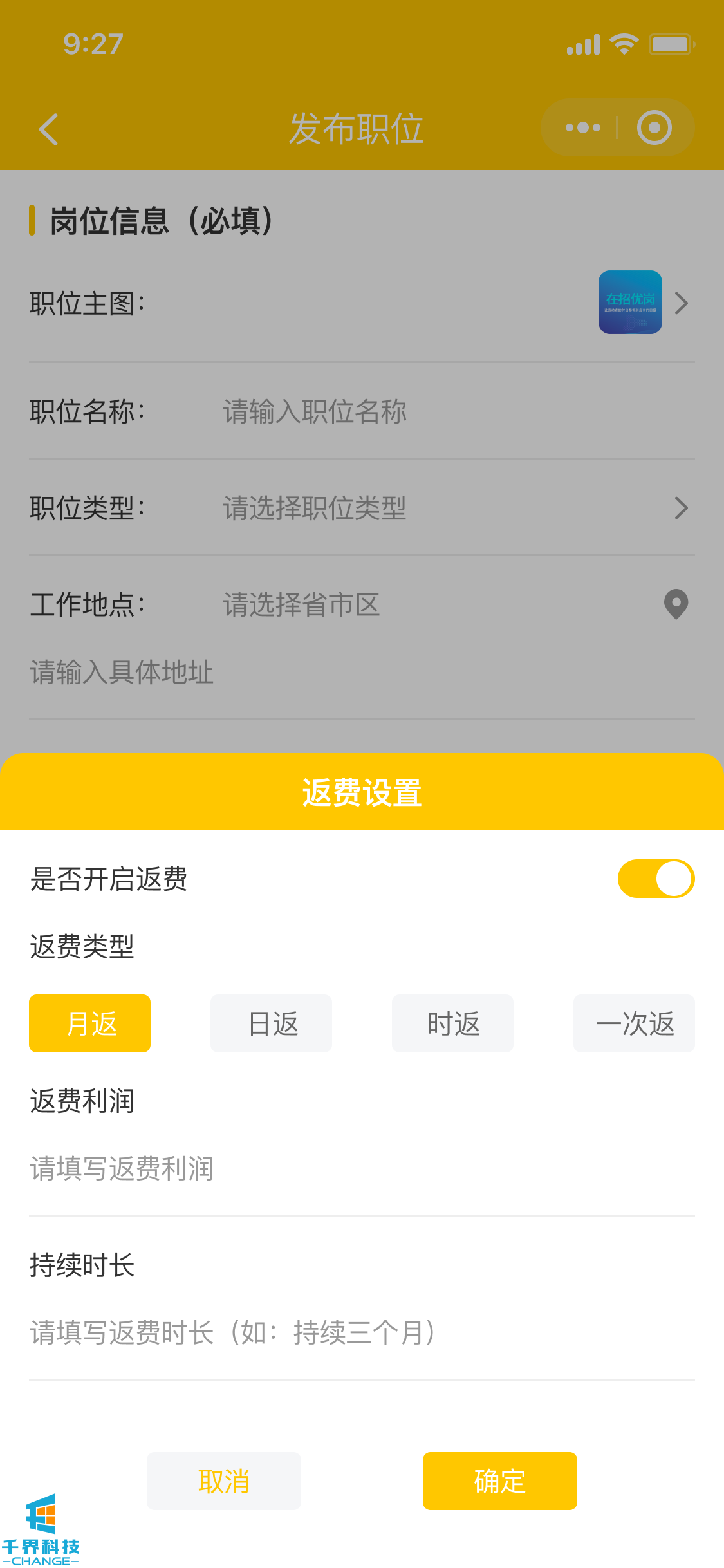Image resolution: width=724 pixels, height=1568 pixels.
Task: Cancel with the 取消 button
Action: point(223,1480)
